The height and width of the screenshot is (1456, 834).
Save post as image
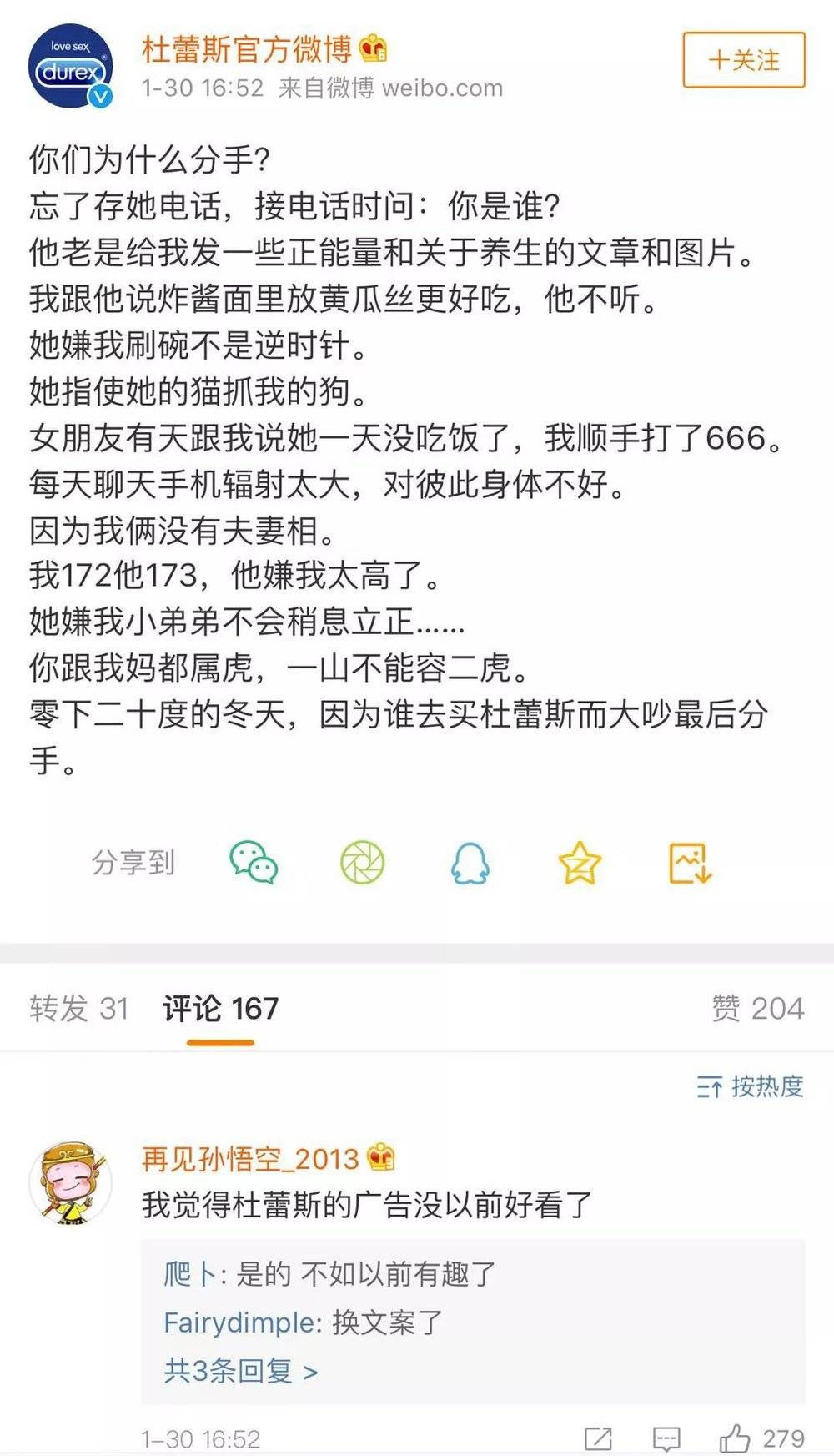click(690, 863)
